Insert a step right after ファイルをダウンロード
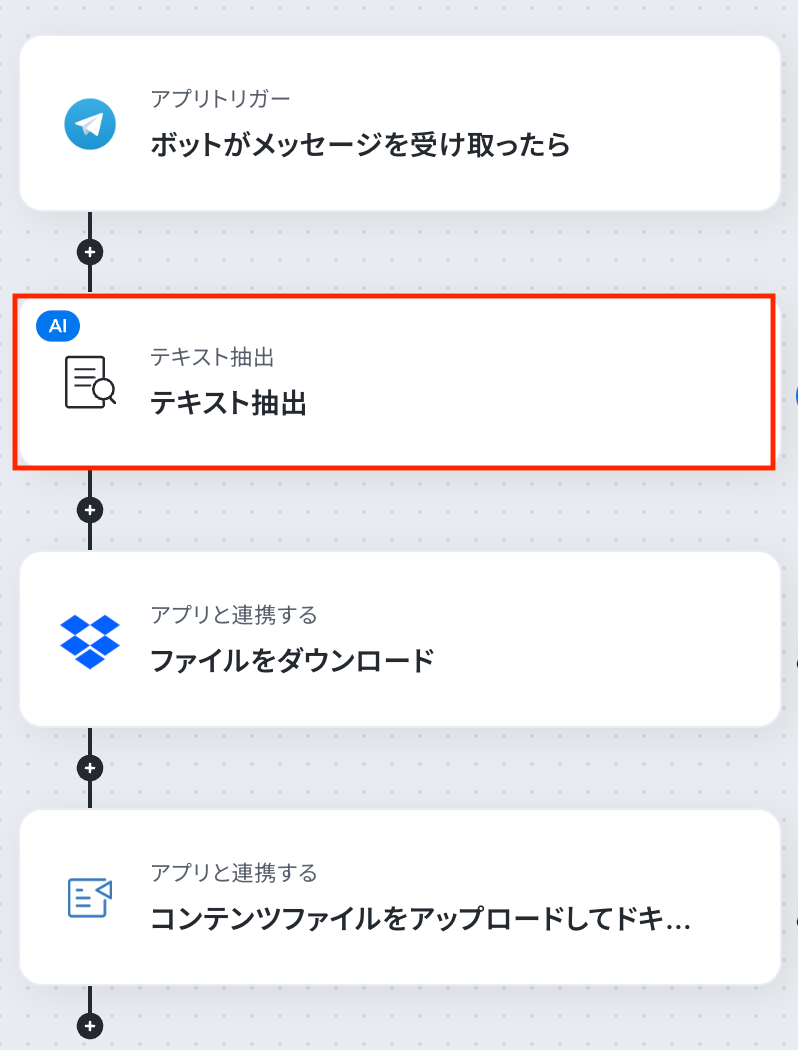The height and width of the screenshot is (1050, 798). pyautogui.click(x=90, y=768)
